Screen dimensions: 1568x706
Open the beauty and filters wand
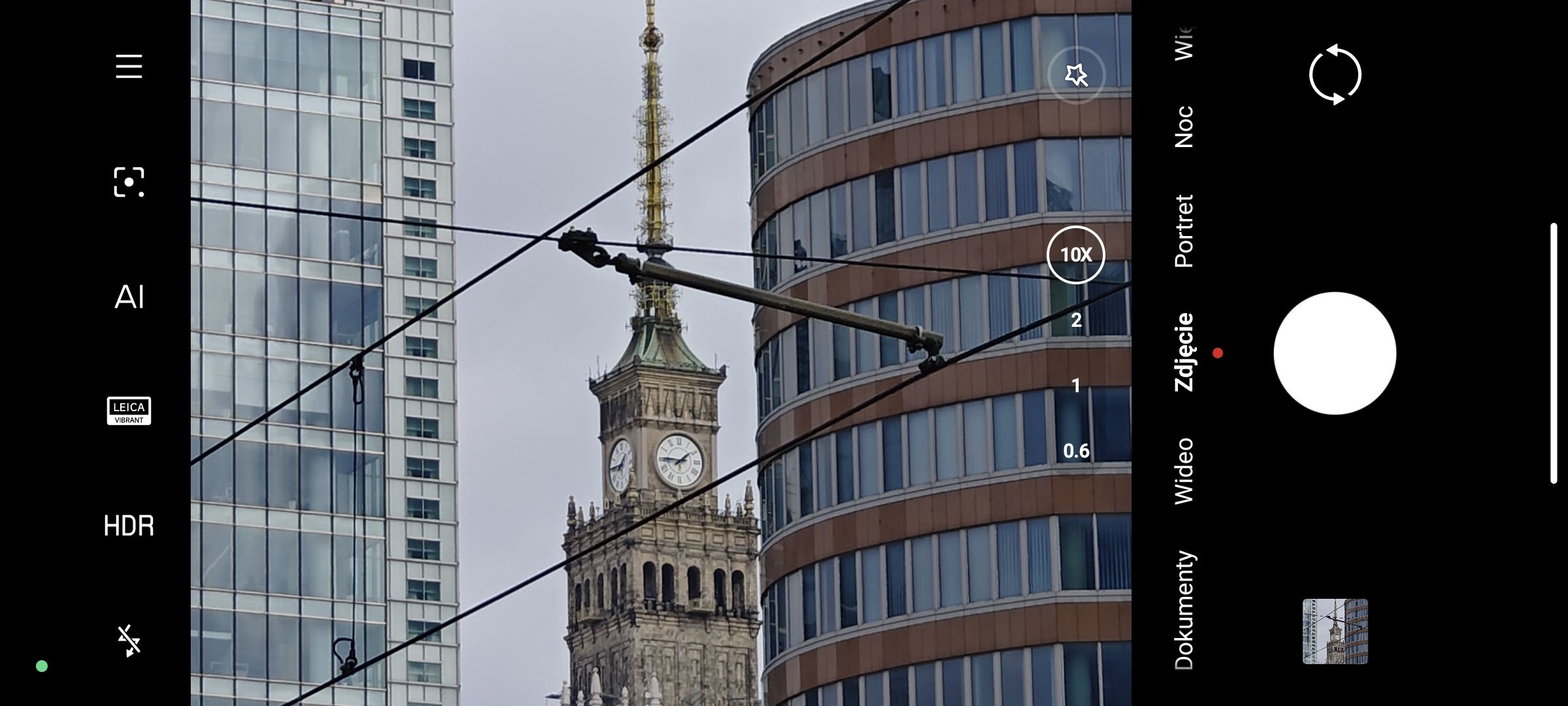coord(1076,75)
